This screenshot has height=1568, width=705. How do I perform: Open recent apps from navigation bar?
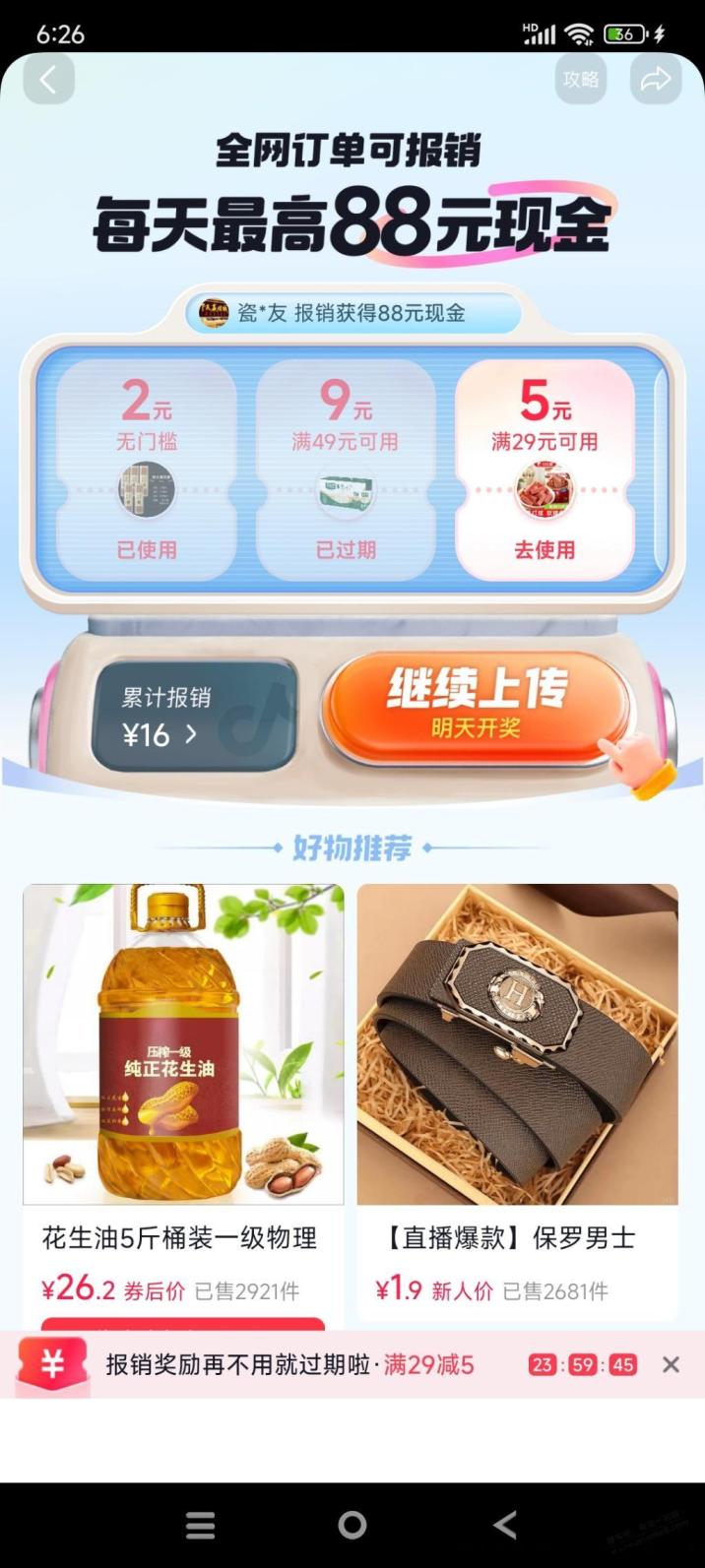point(201,1525)
